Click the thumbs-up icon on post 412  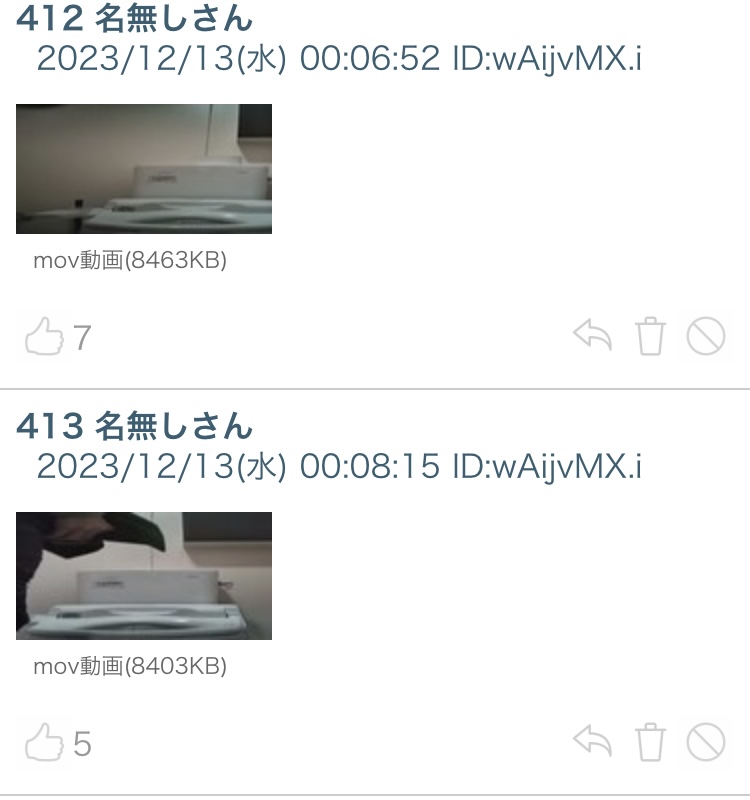43,336
